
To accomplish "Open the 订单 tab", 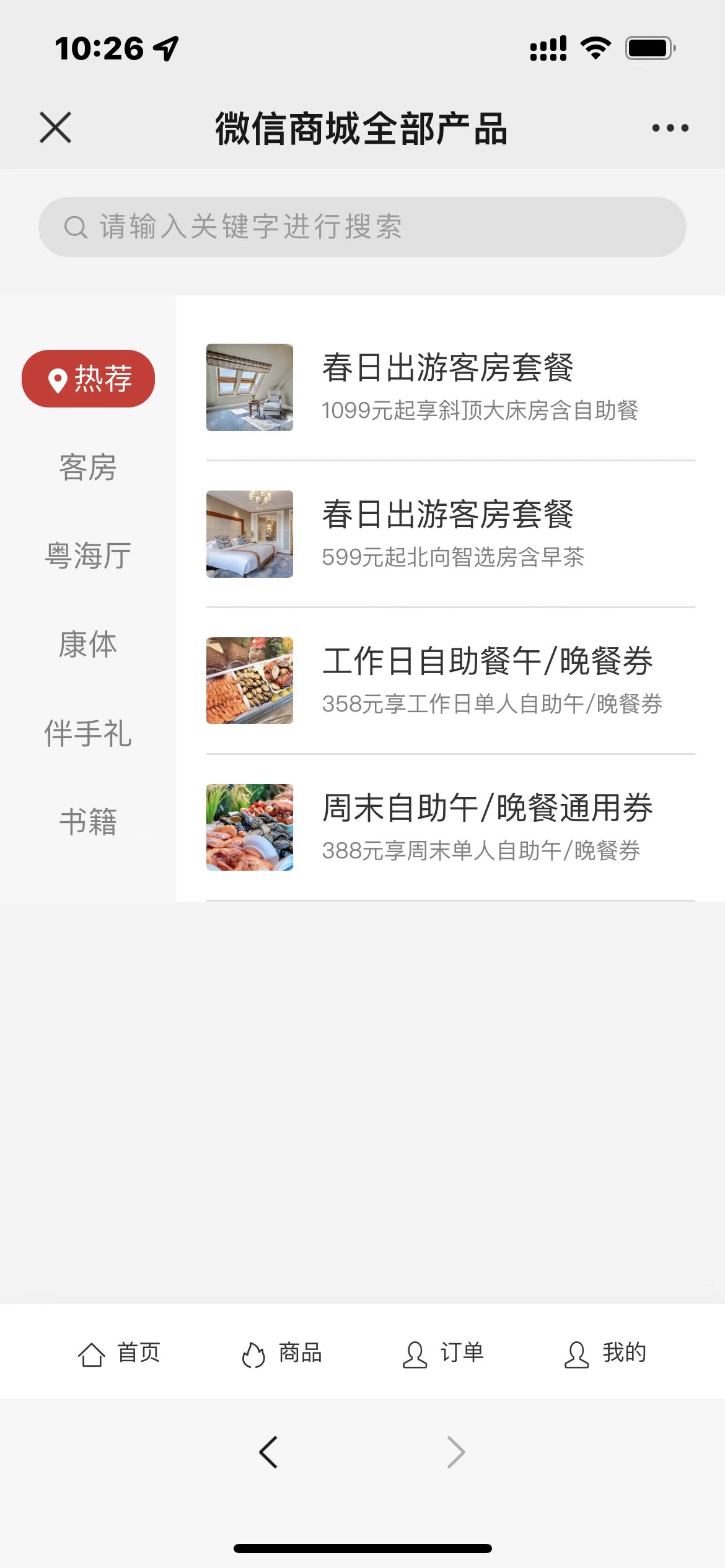I will pos(444,1354).
